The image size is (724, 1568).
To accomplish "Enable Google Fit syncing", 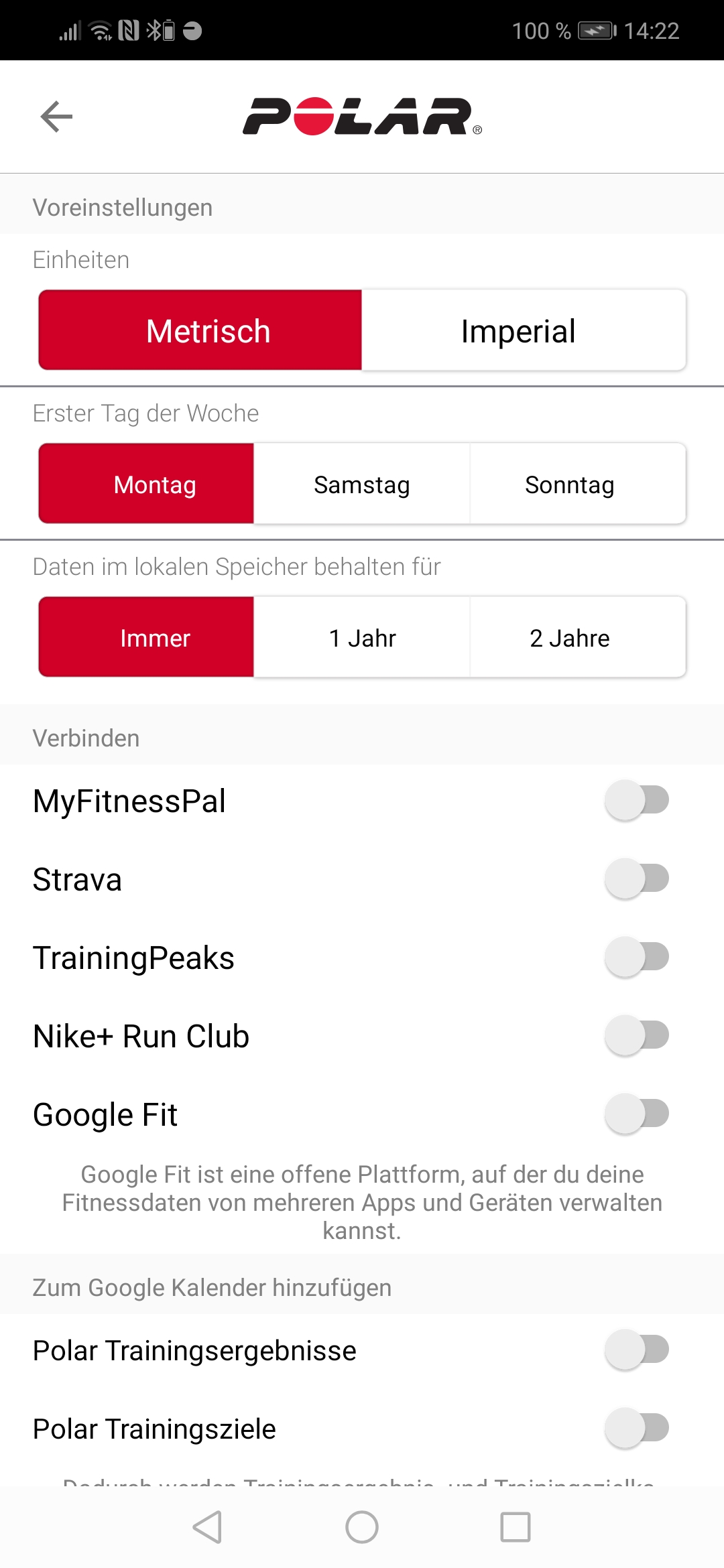I will (637, 1114).
